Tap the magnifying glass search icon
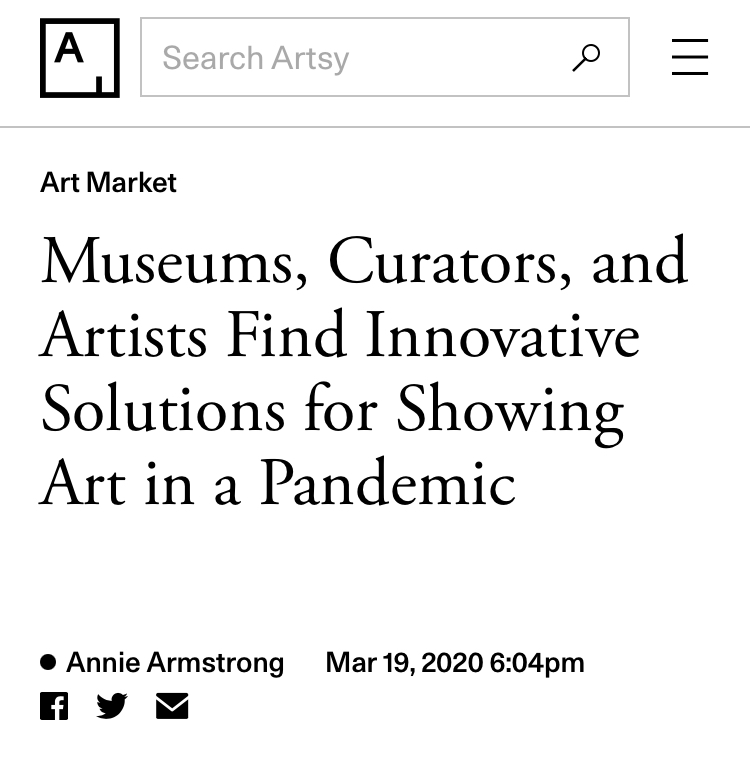Viewport: 750px width, 766px height. (586, 58)
